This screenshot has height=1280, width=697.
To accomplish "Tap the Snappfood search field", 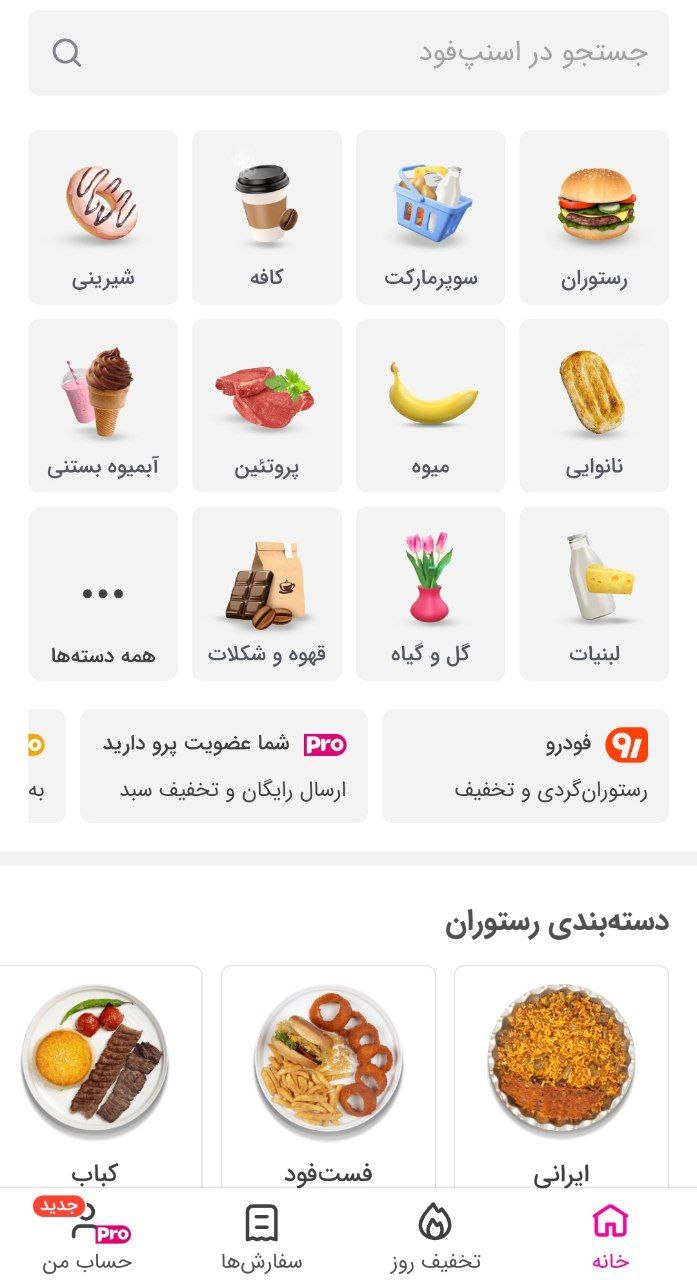I will click(x=348, y=53).
